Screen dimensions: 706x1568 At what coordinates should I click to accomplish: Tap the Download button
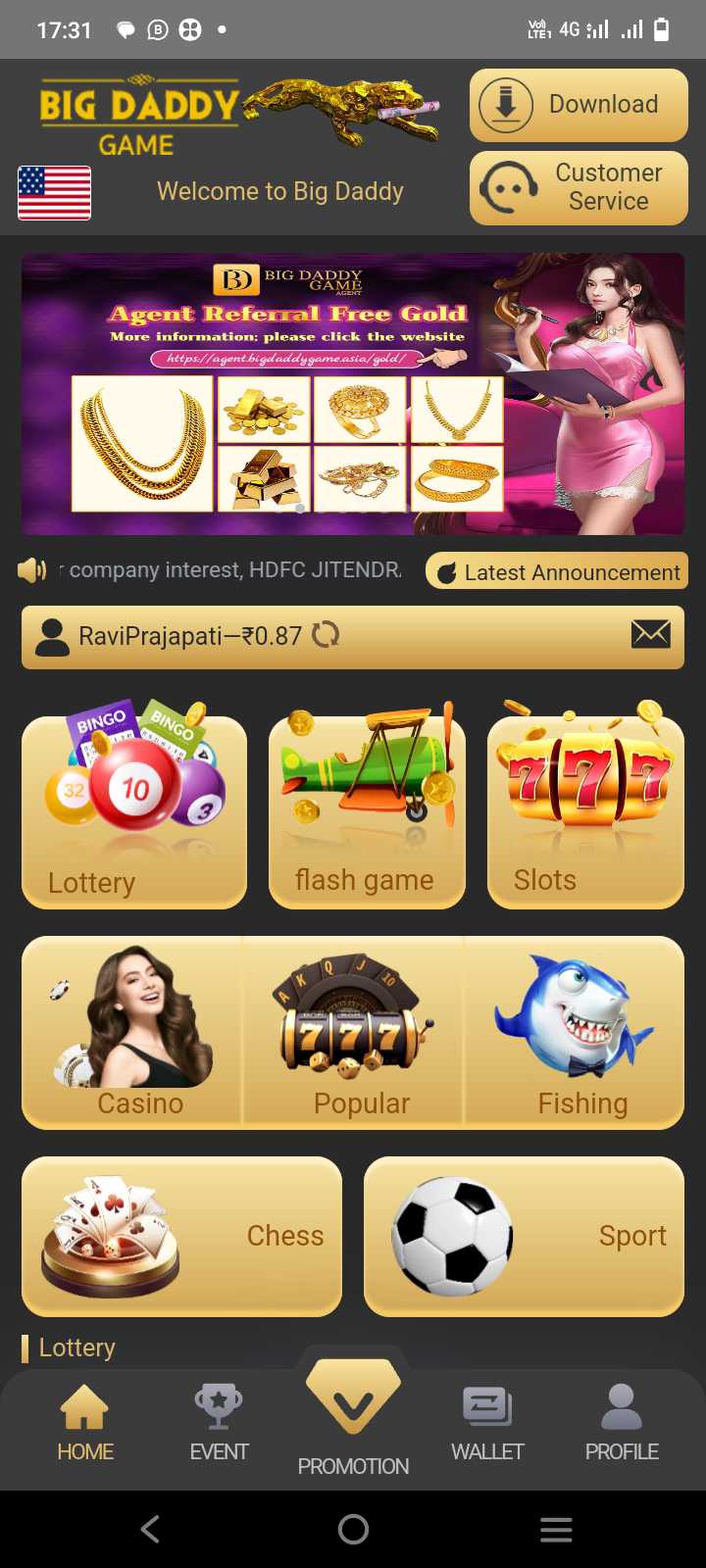click(x=579, y=105)
